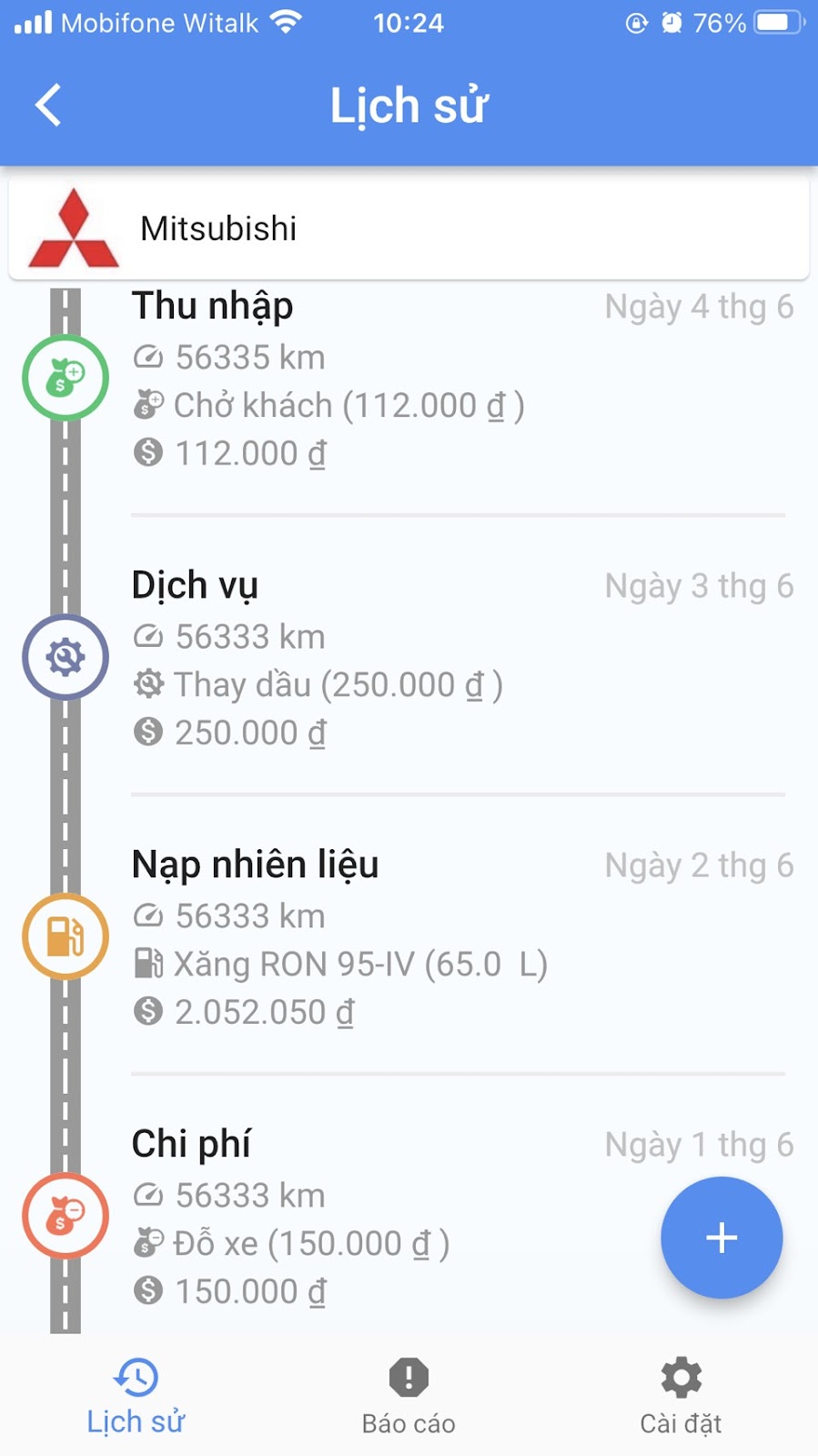This screenshot has height=1456, width=818.
Task: Switch to the Cài đặt tab
Action: (681, 1397)
